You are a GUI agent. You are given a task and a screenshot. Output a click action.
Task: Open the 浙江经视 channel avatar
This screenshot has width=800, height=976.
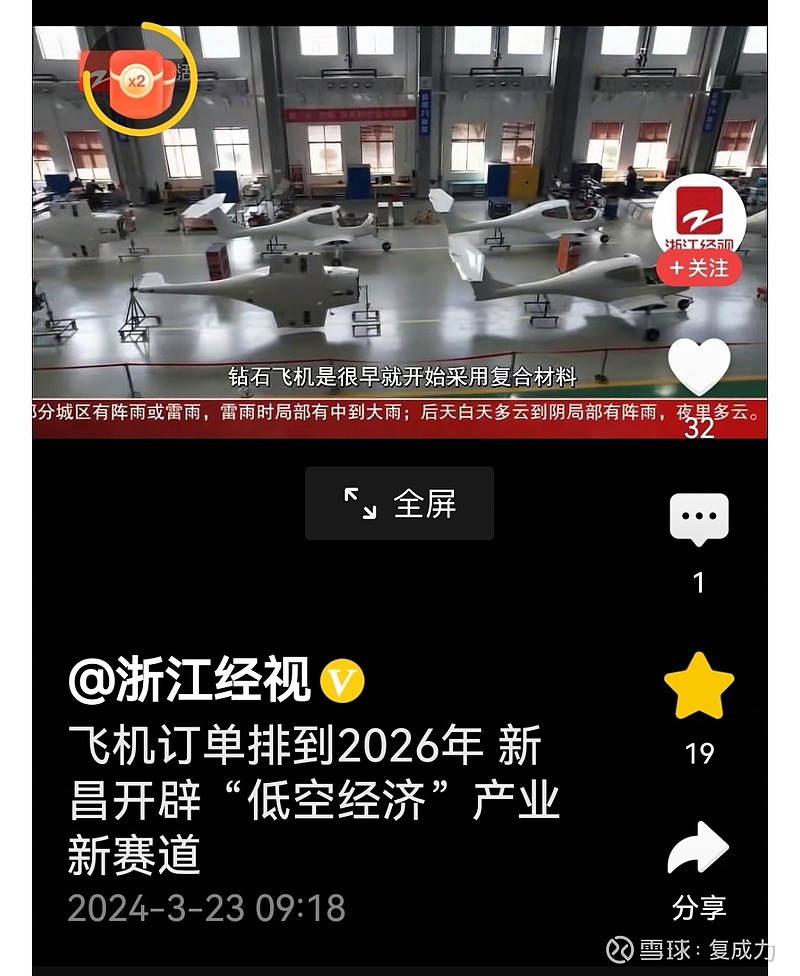[x=700, y=222]
